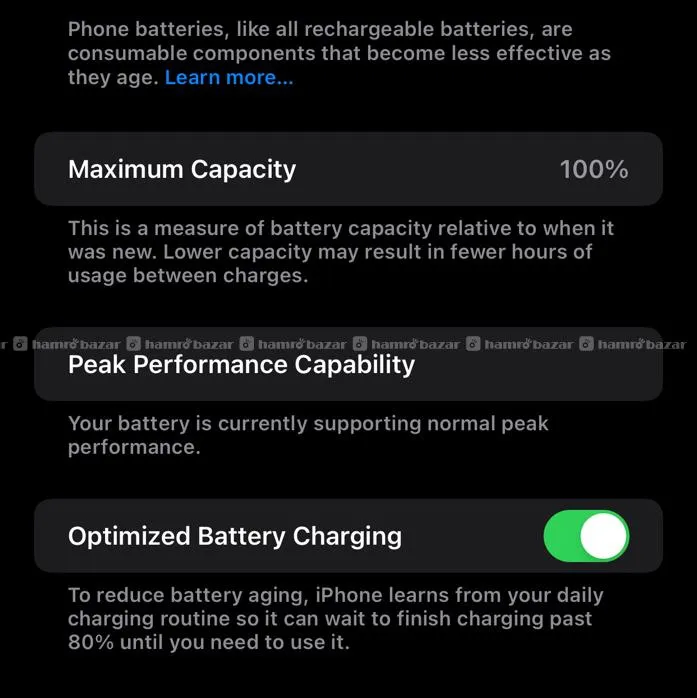Open the Learn more link
The image size is (697, 698).
tap(229, 78)
